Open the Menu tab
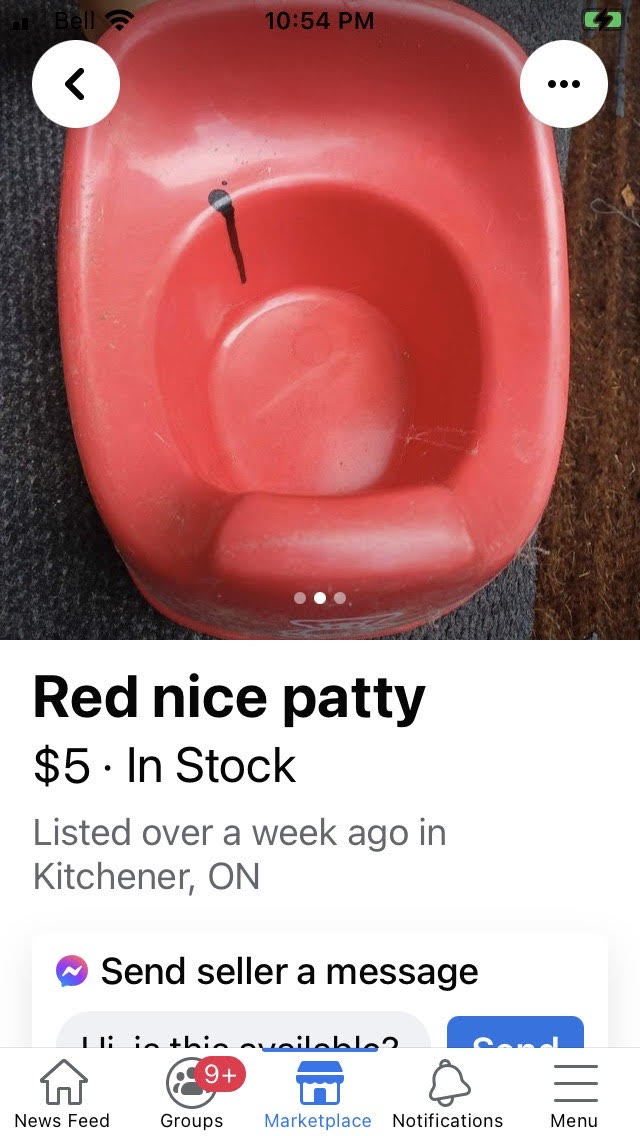The height and width of the screenshot is (1136, 640). click(x=574, y=1094)
